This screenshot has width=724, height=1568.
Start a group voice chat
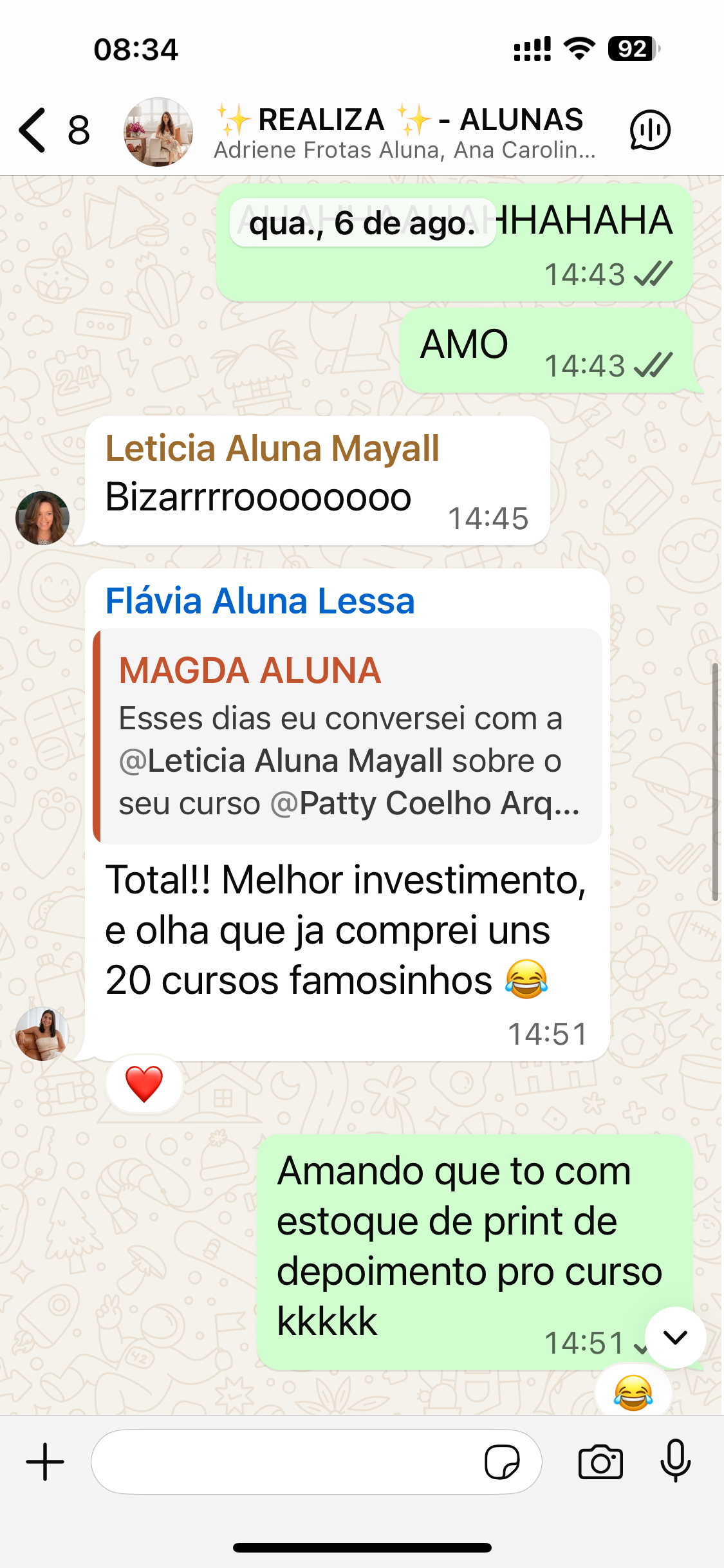649,131
